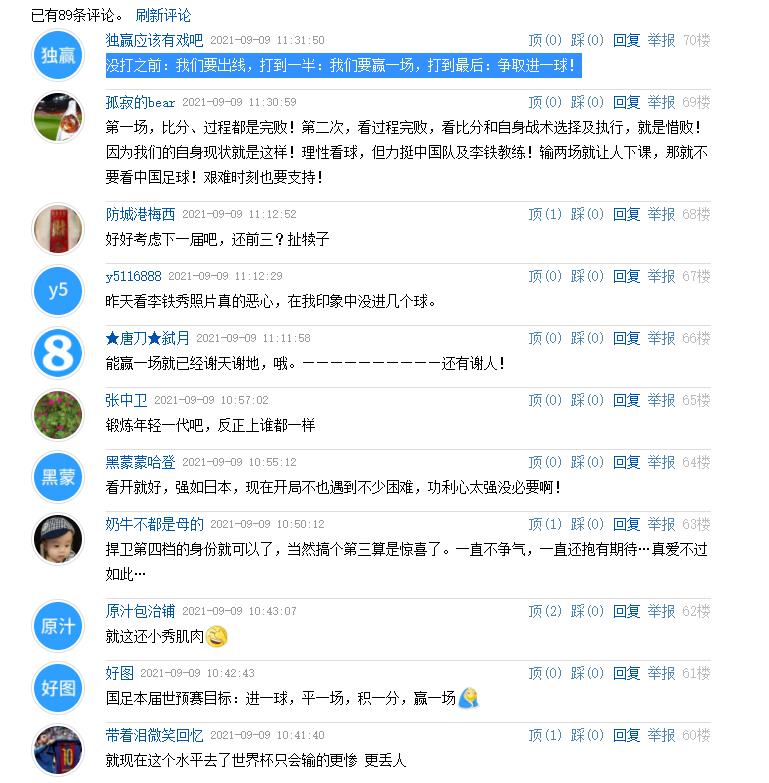This screenshot has height=783, width=769.
Task: Open 奶牛不都是母的 profile name
Action: pyautogui.click(x=154, y=524)
